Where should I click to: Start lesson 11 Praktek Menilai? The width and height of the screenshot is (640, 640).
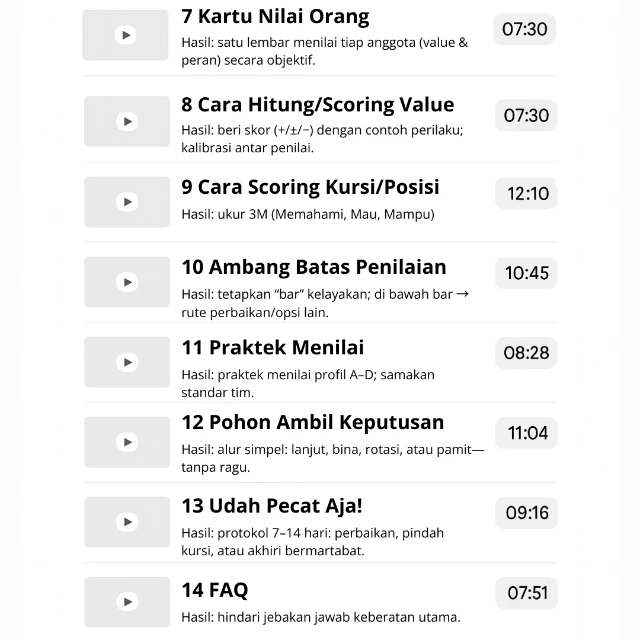pyautogui.click(x=272, y=348)
